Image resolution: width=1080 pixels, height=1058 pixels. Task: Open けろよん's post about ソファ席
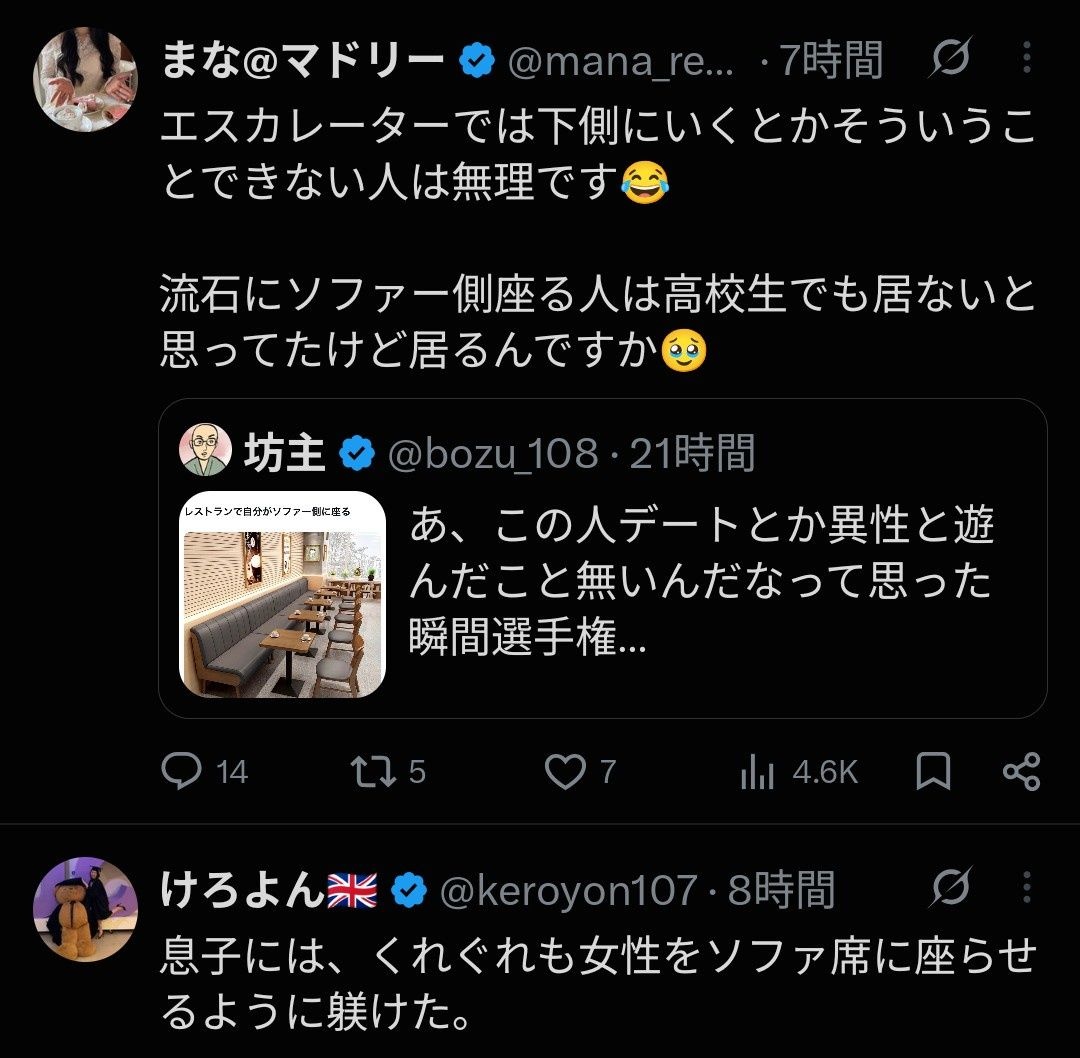click(598, 984)
